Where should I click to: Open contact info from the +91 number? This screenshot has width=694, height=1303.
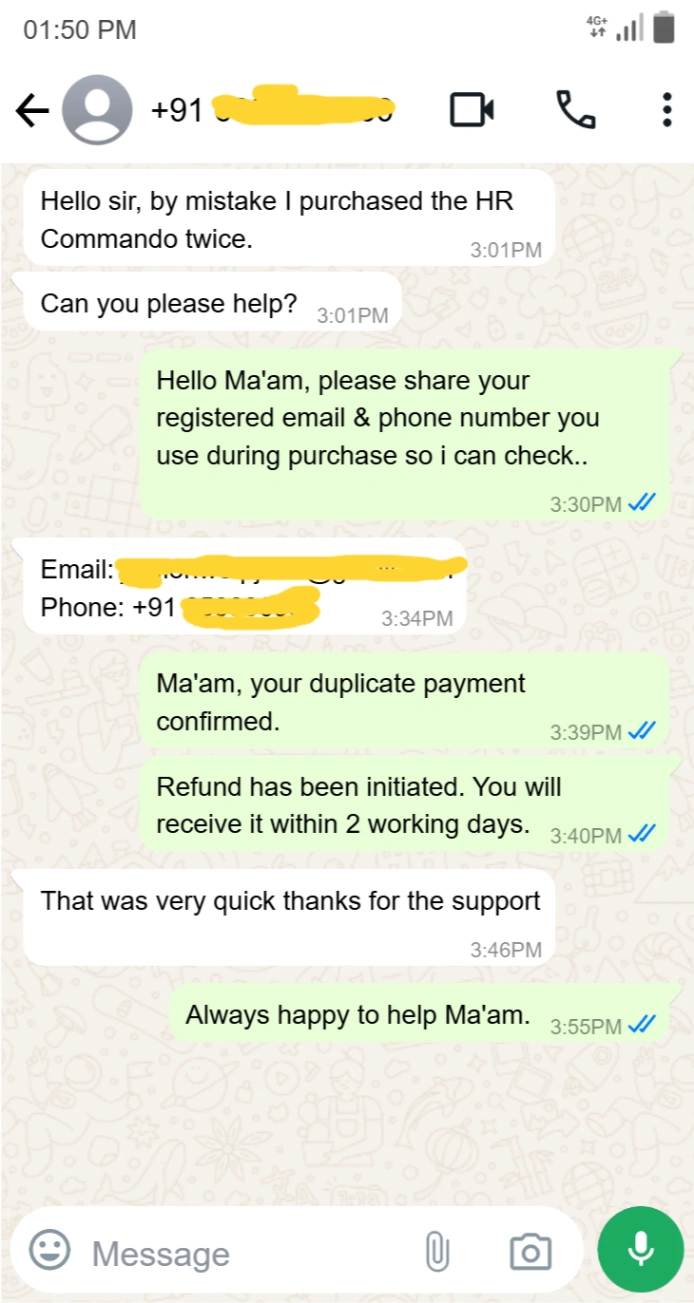270,110
